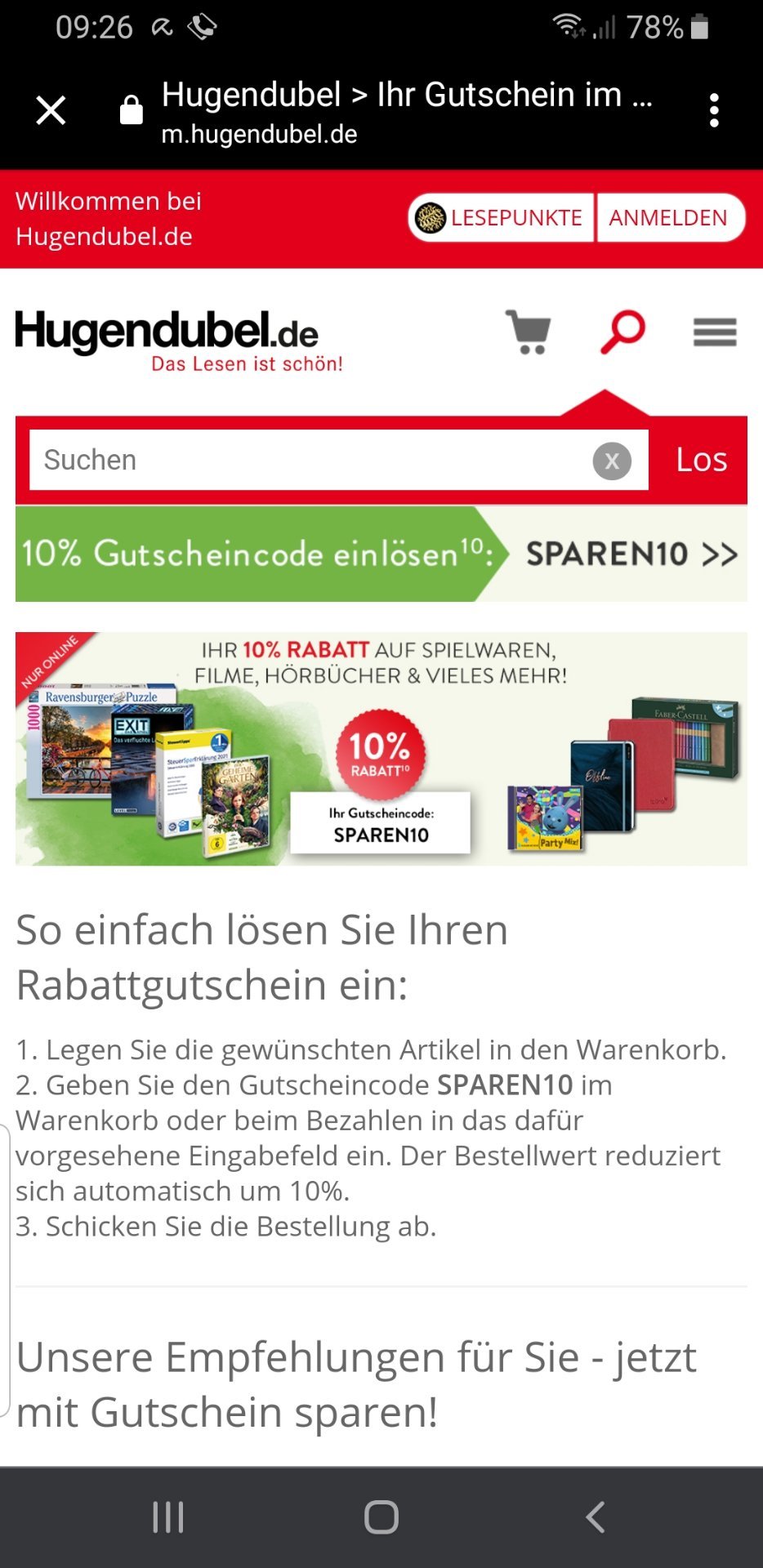Open the Lesepunkte page

[501, 218]
